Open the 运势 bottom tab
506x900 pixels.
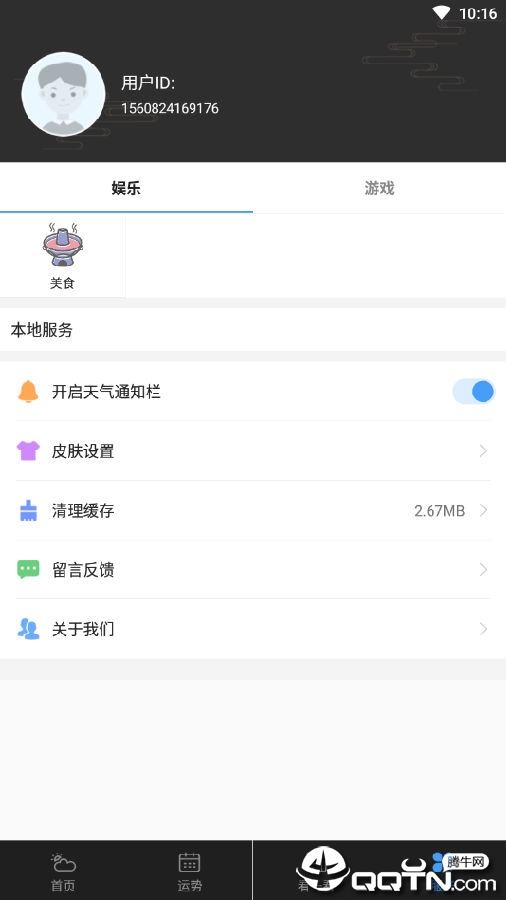(189, 871)
